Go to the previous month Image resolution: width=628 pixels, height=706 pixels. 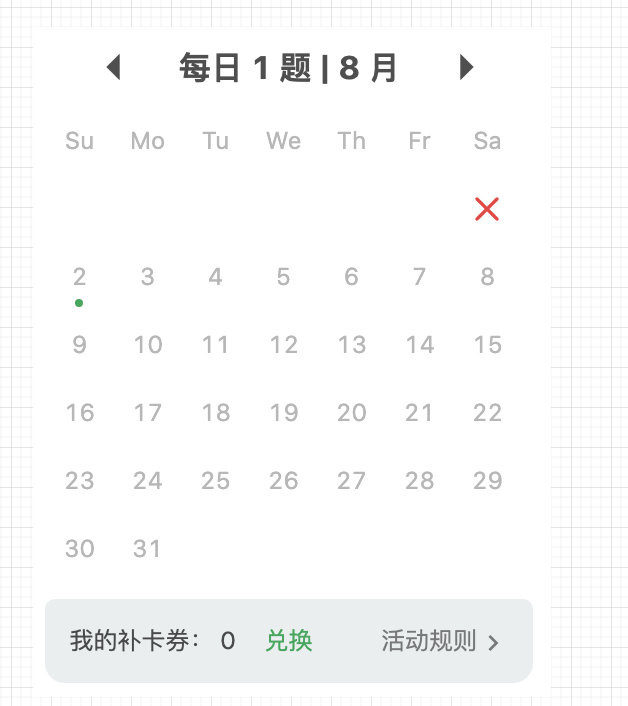pyautogui.click(x=113, y=68)
